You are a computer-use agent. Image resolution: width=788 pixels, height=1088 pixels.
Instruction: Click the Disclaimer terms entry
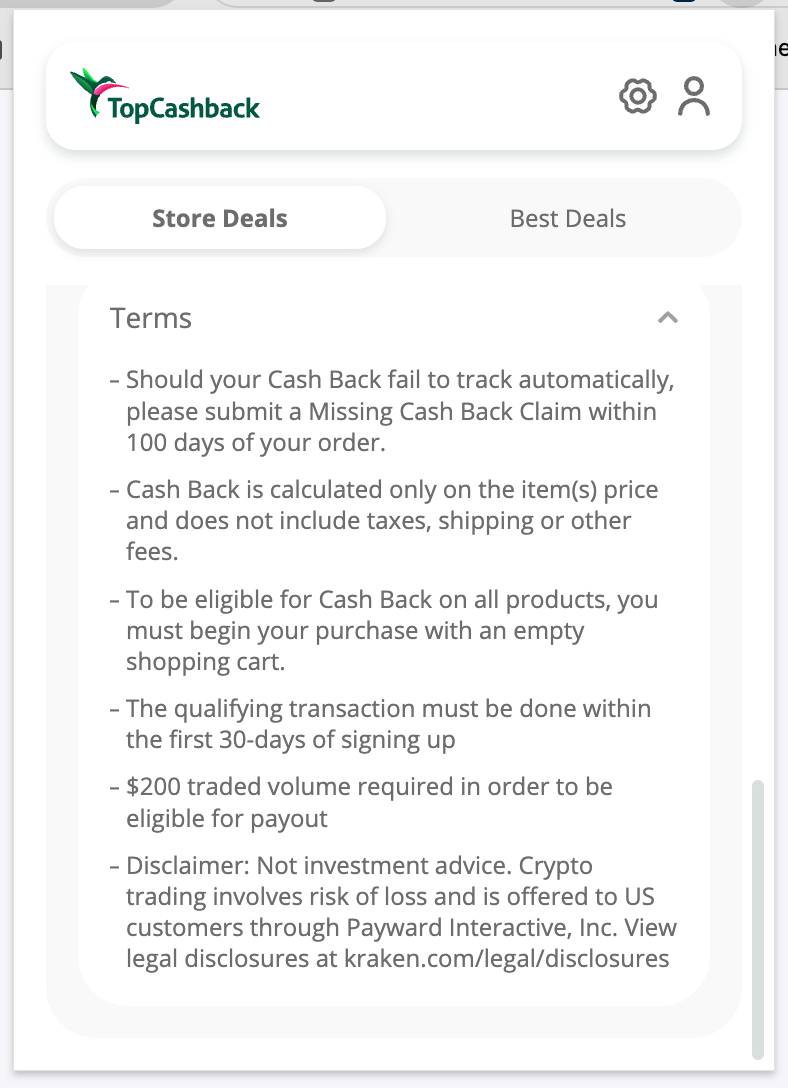click(400, 911)
